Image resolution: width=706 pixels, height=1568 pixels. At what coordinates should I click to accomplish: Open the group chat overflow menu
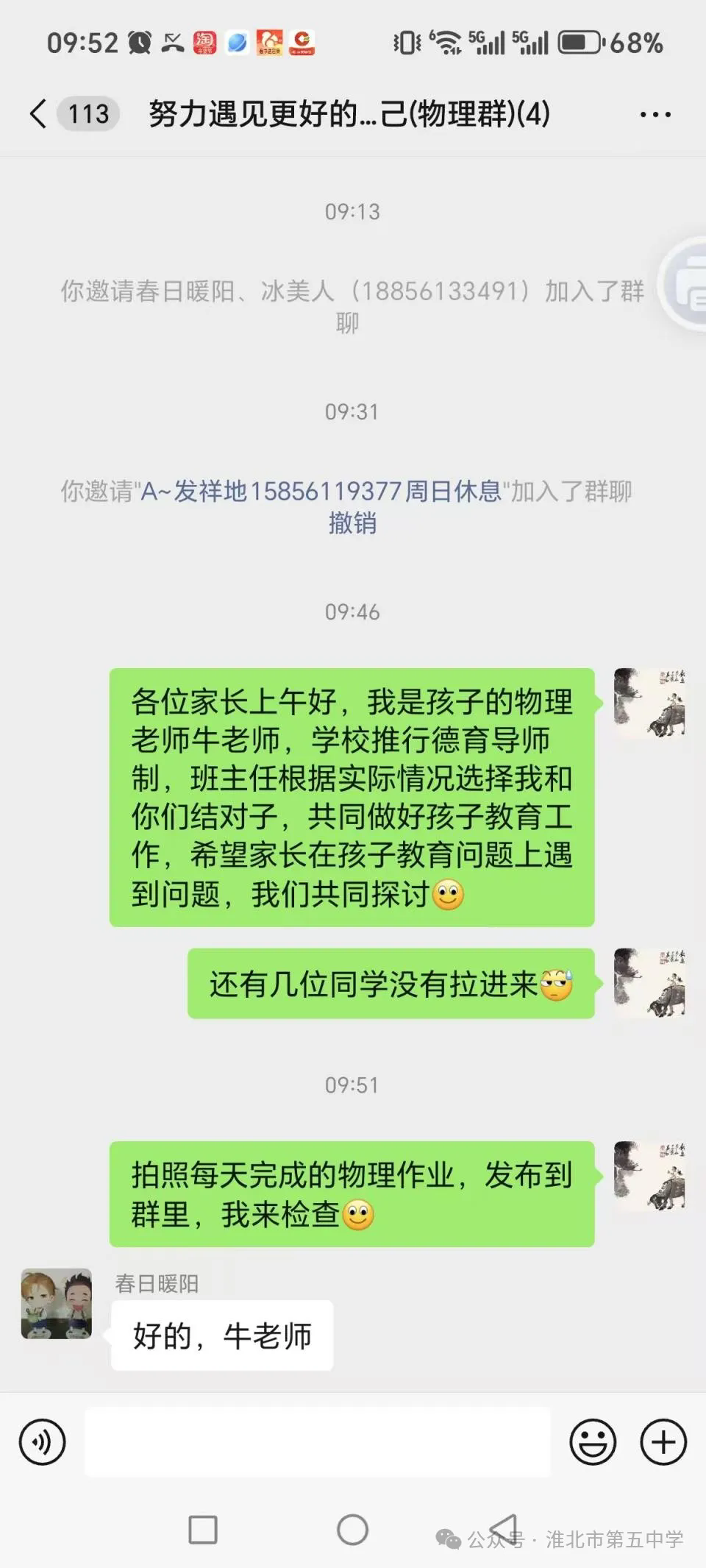tap(655, 115)
